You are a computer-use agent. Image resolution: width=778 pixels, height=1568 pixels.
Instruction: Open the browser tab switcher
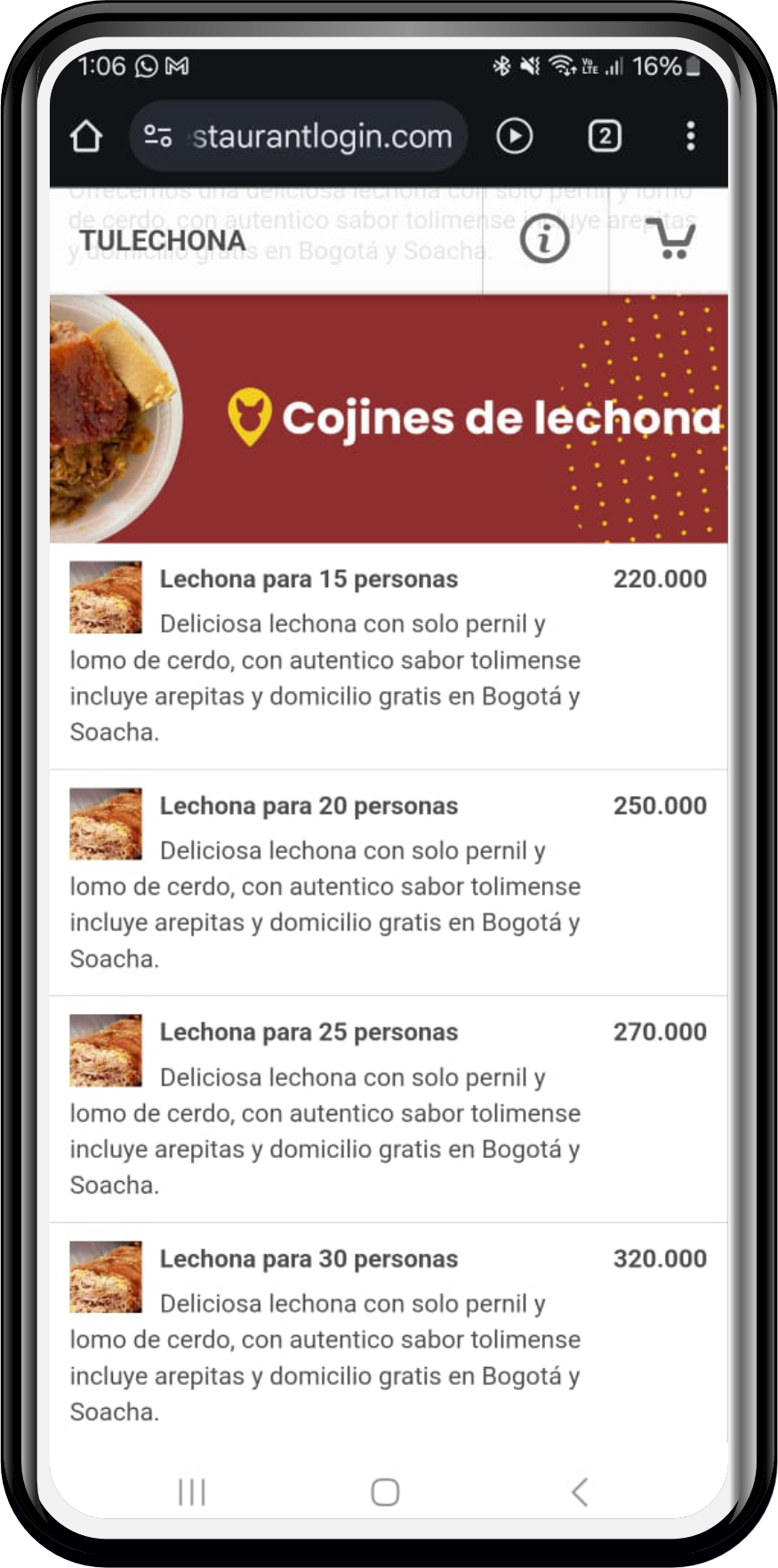point(605,137)
